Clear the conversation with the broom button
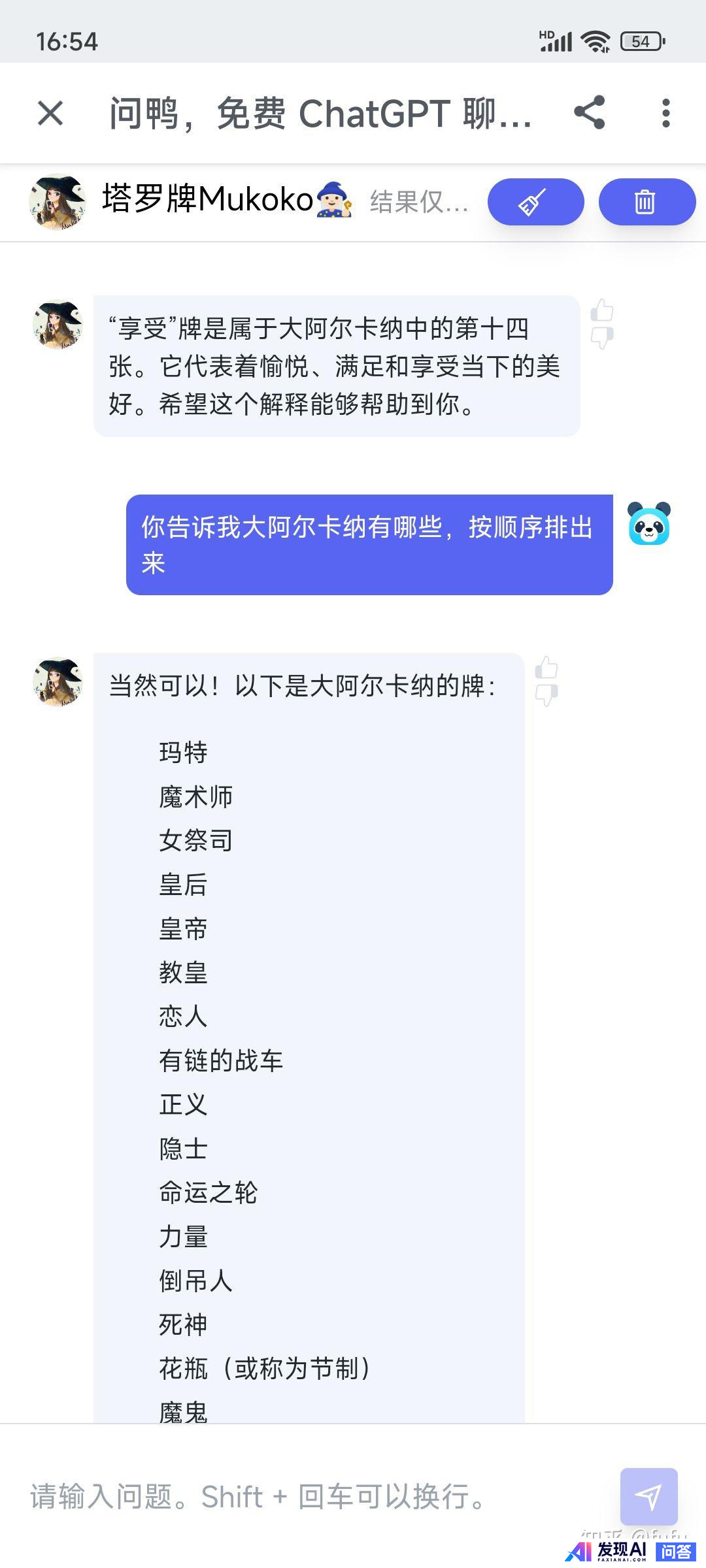706x1568 pixels. point(535,202)
